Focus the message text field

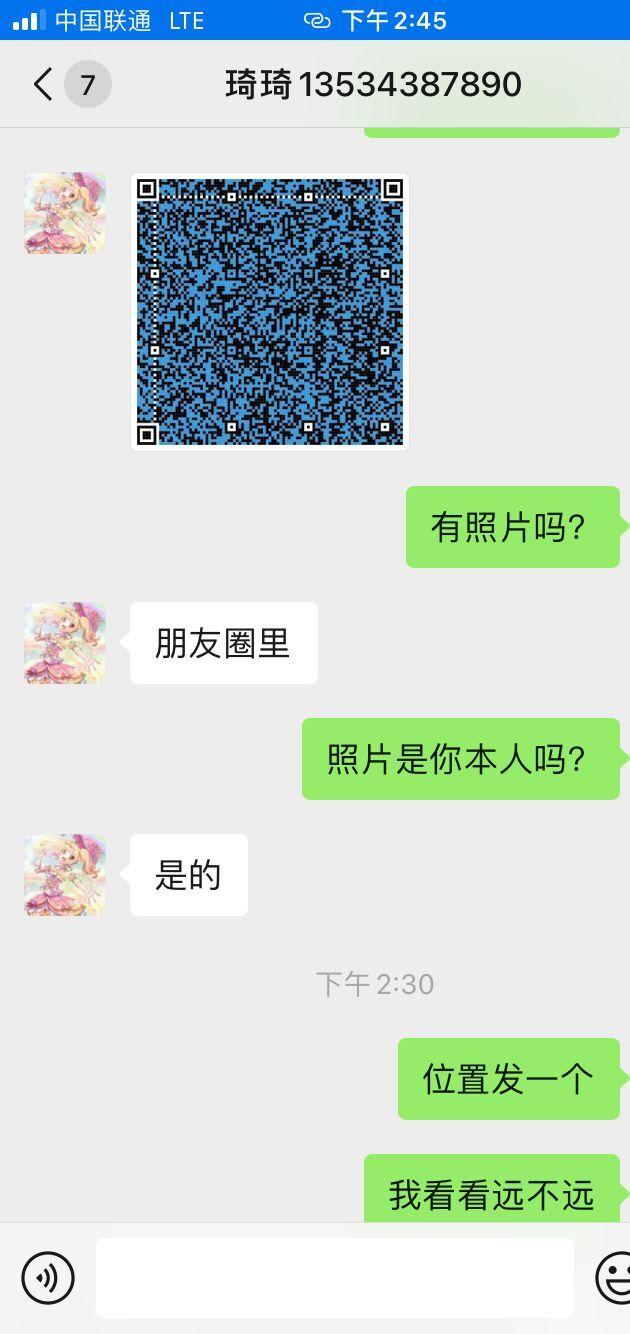click(x=335, y=1277)
